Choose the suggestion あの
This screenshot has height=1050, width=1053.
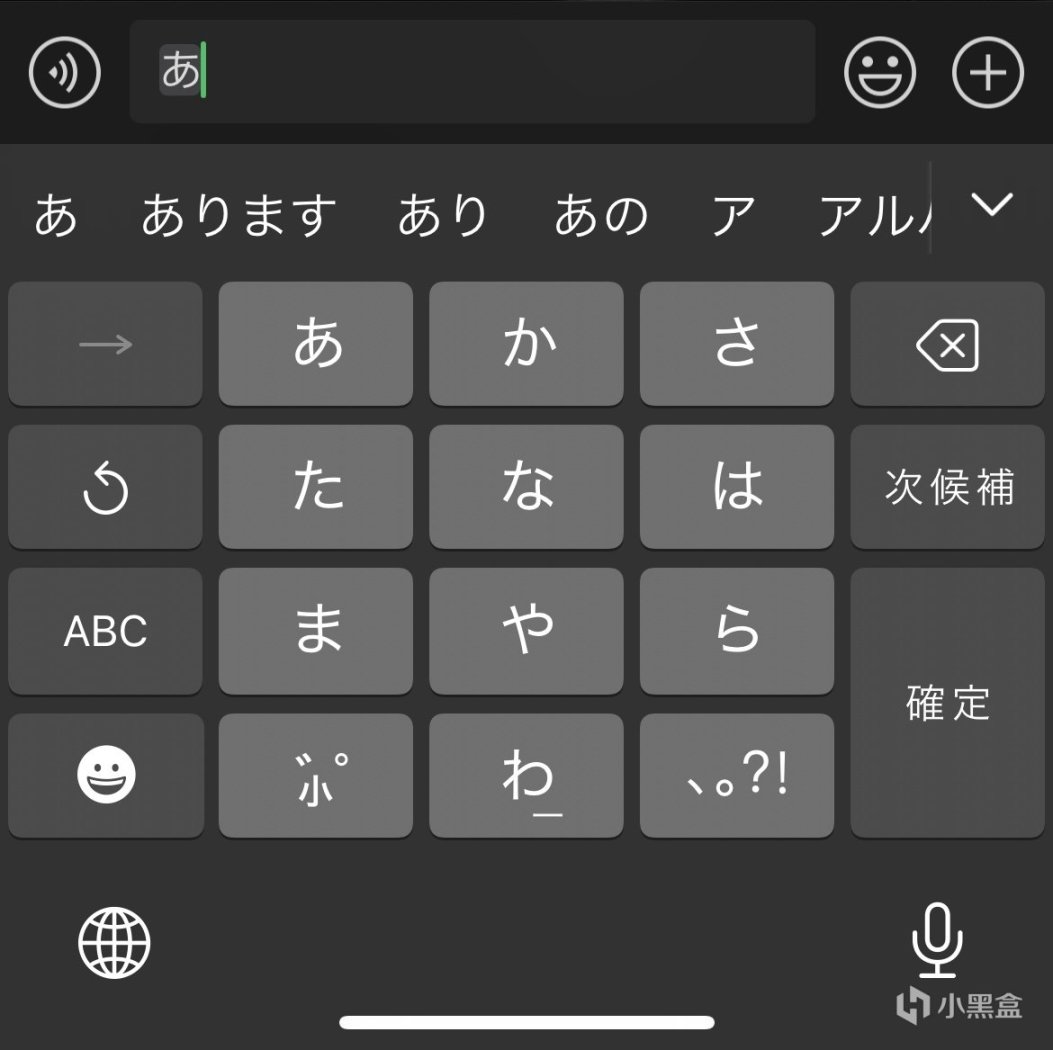click(x=601, y=215)
